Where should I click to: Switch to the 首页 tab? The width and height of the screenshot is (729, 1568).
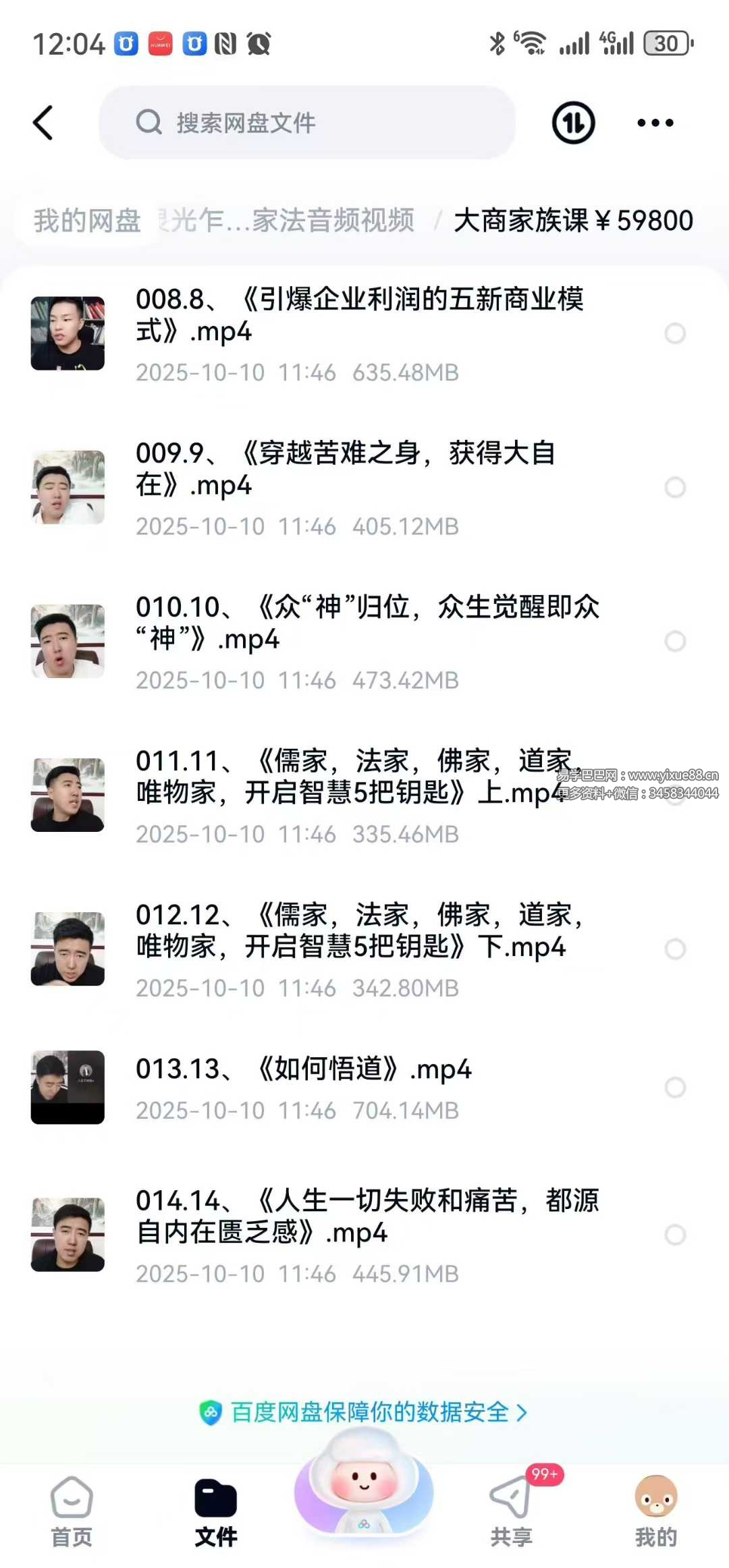pyautogui.click(x=72, y=1511)
